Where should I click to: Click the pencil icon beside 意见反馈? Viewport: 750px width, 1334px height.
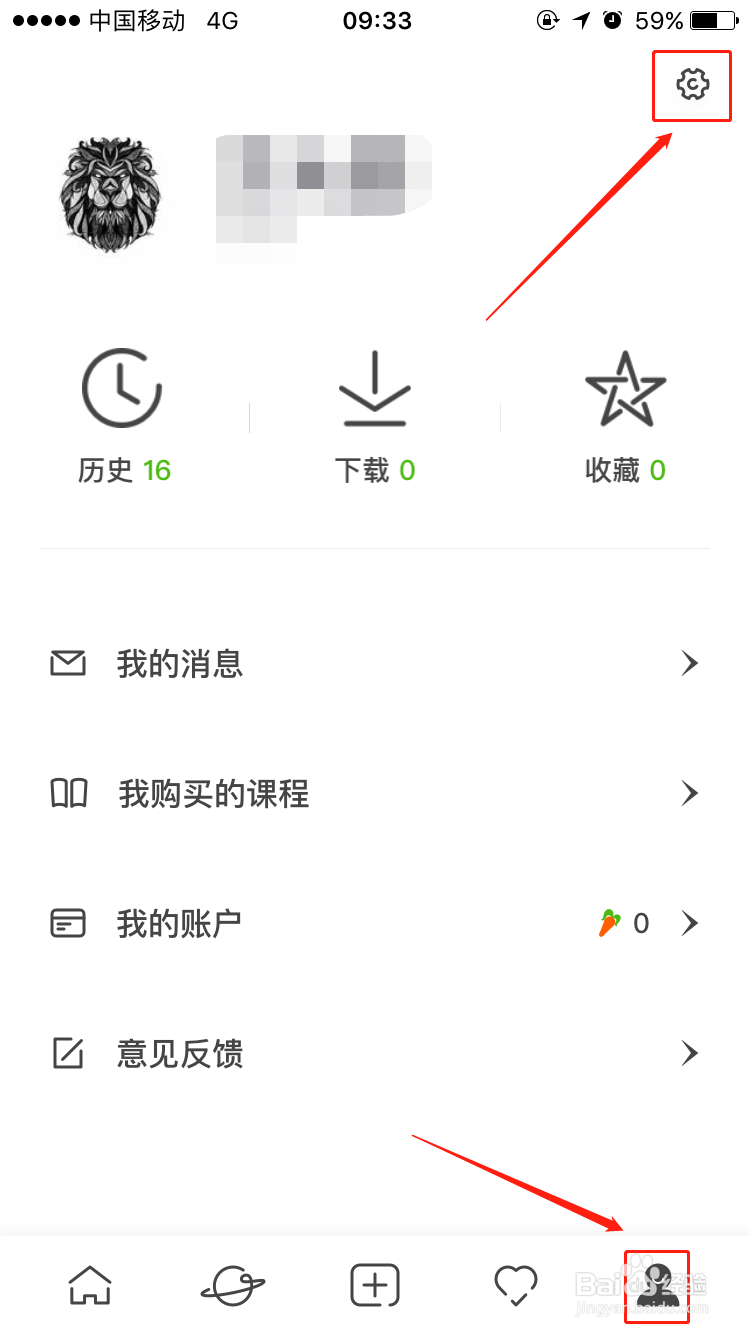68,1052
